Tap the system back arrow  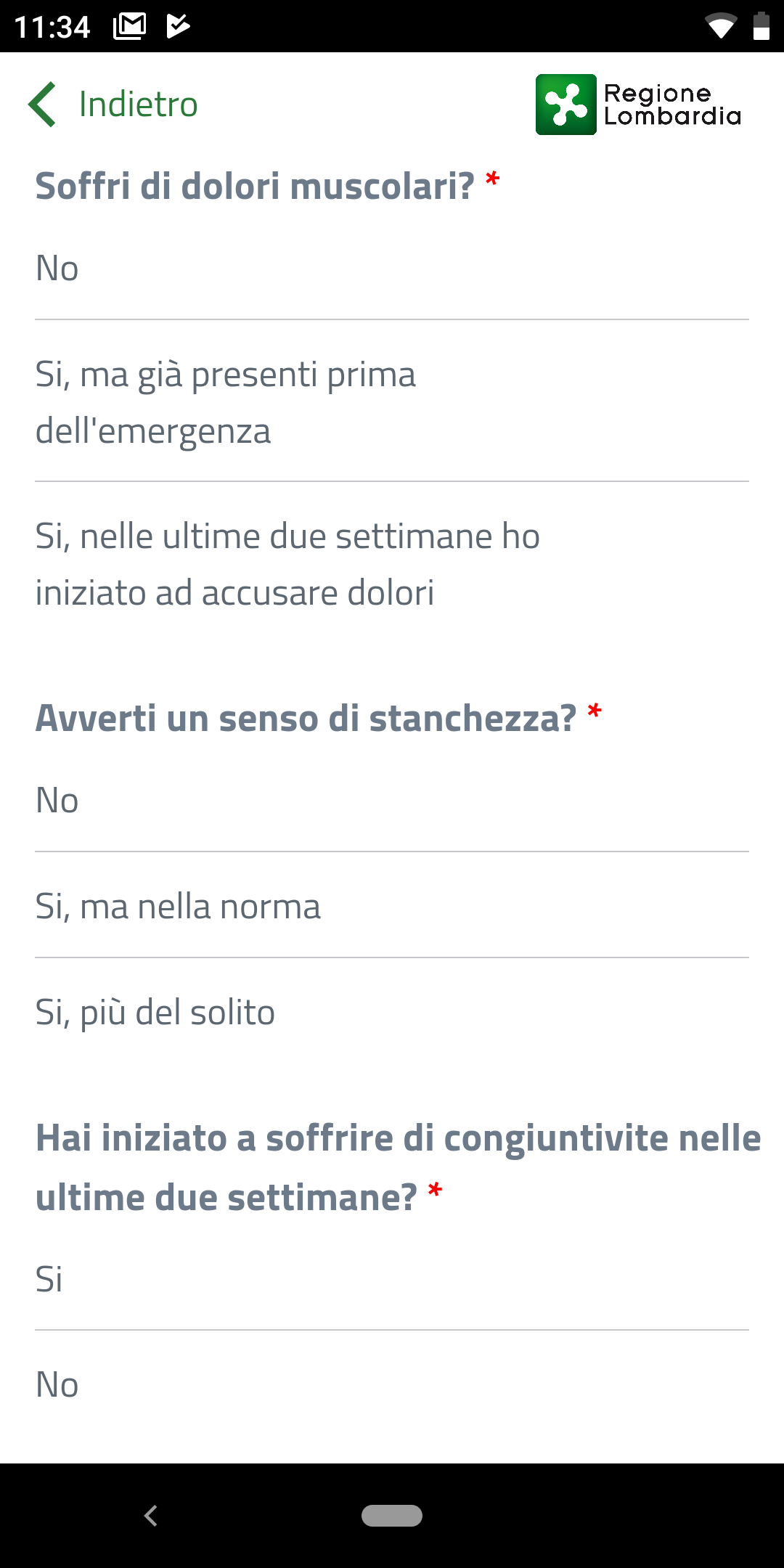[x=151, y=1516]
